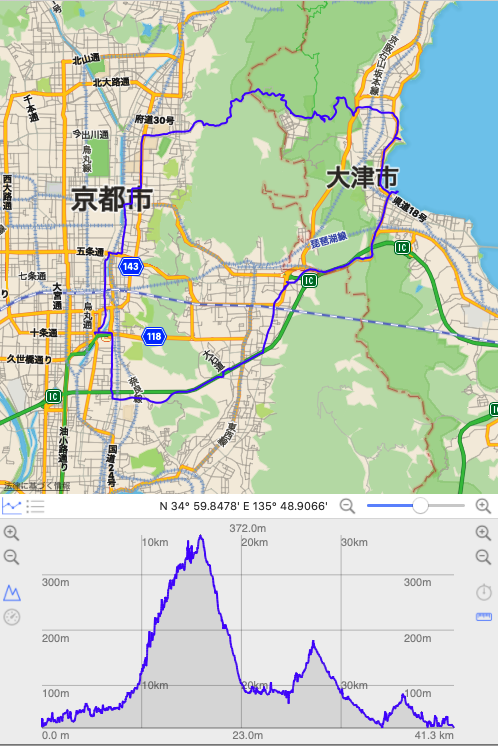Show elevation profile with mountain icon

point(12,593)
